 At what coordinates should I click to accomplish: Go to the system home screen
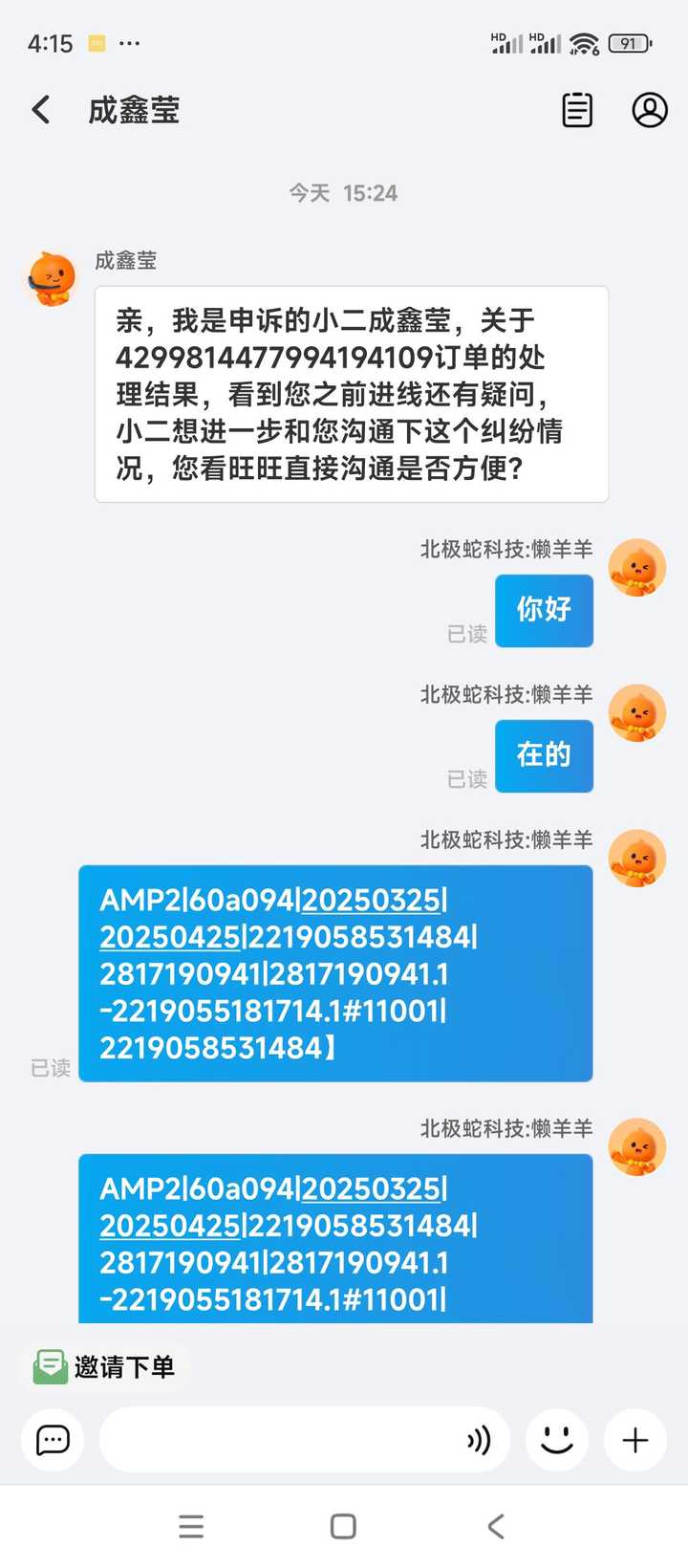tap(343, 1526)
